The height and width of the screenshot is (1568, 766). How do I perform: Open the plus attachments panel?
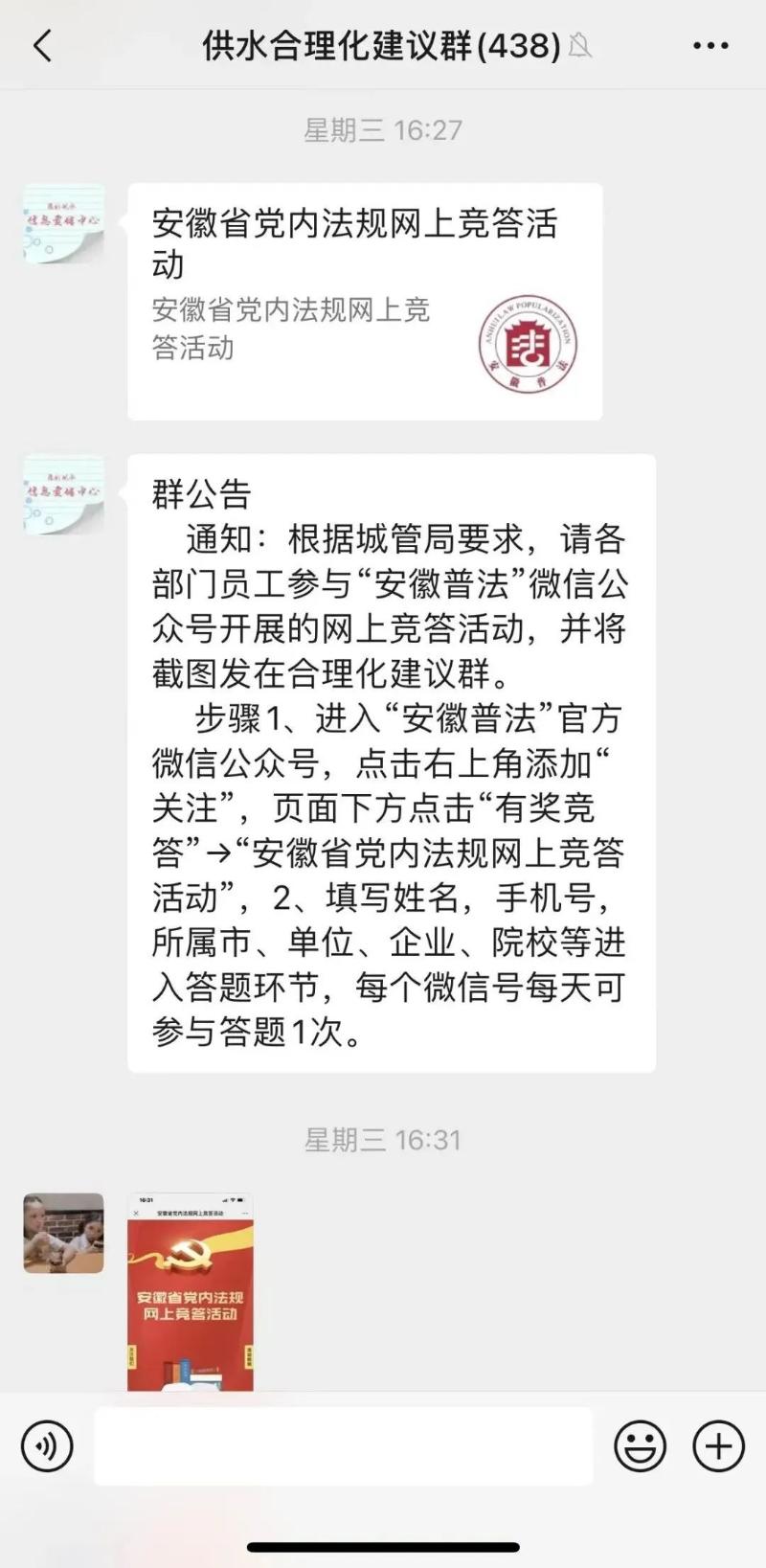(718, 1445)
